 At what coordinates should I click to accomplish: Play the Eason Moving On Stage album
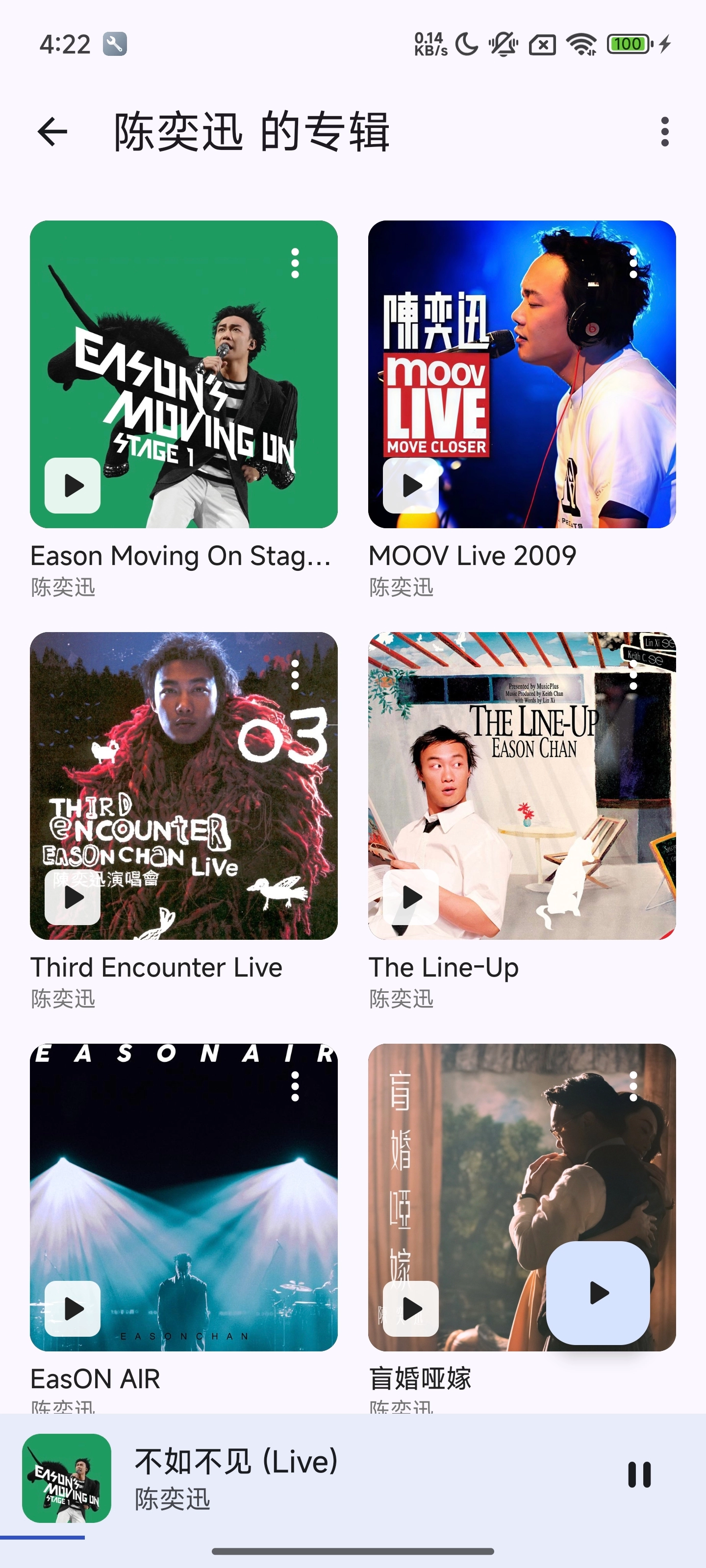pos(73,485)
